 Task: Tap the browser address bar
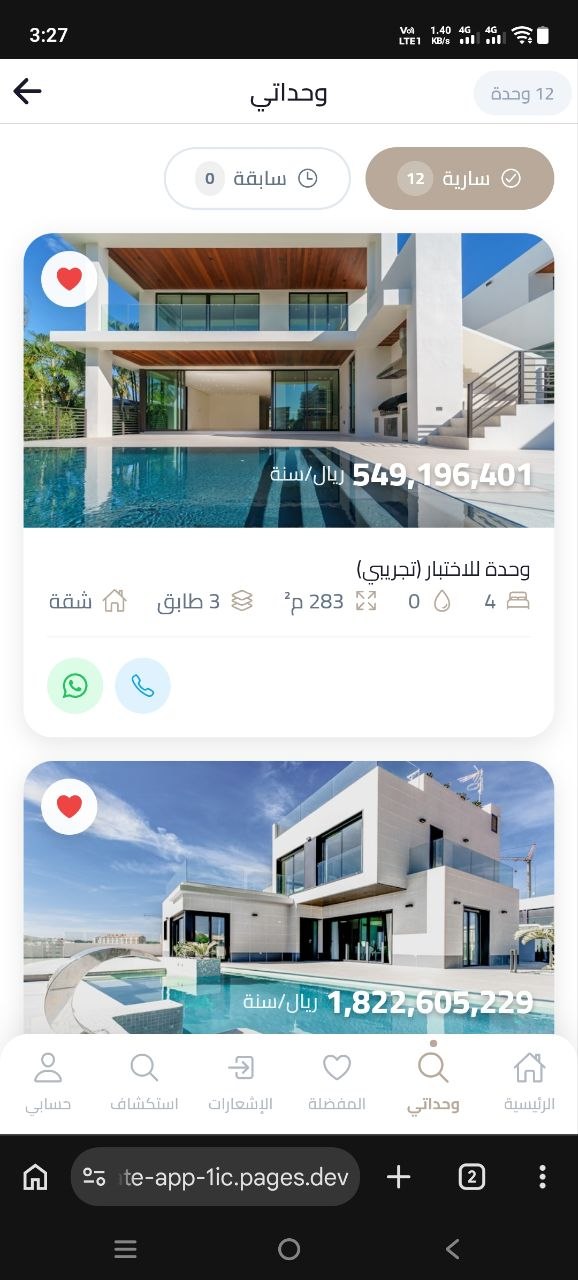coord(215,1177)
